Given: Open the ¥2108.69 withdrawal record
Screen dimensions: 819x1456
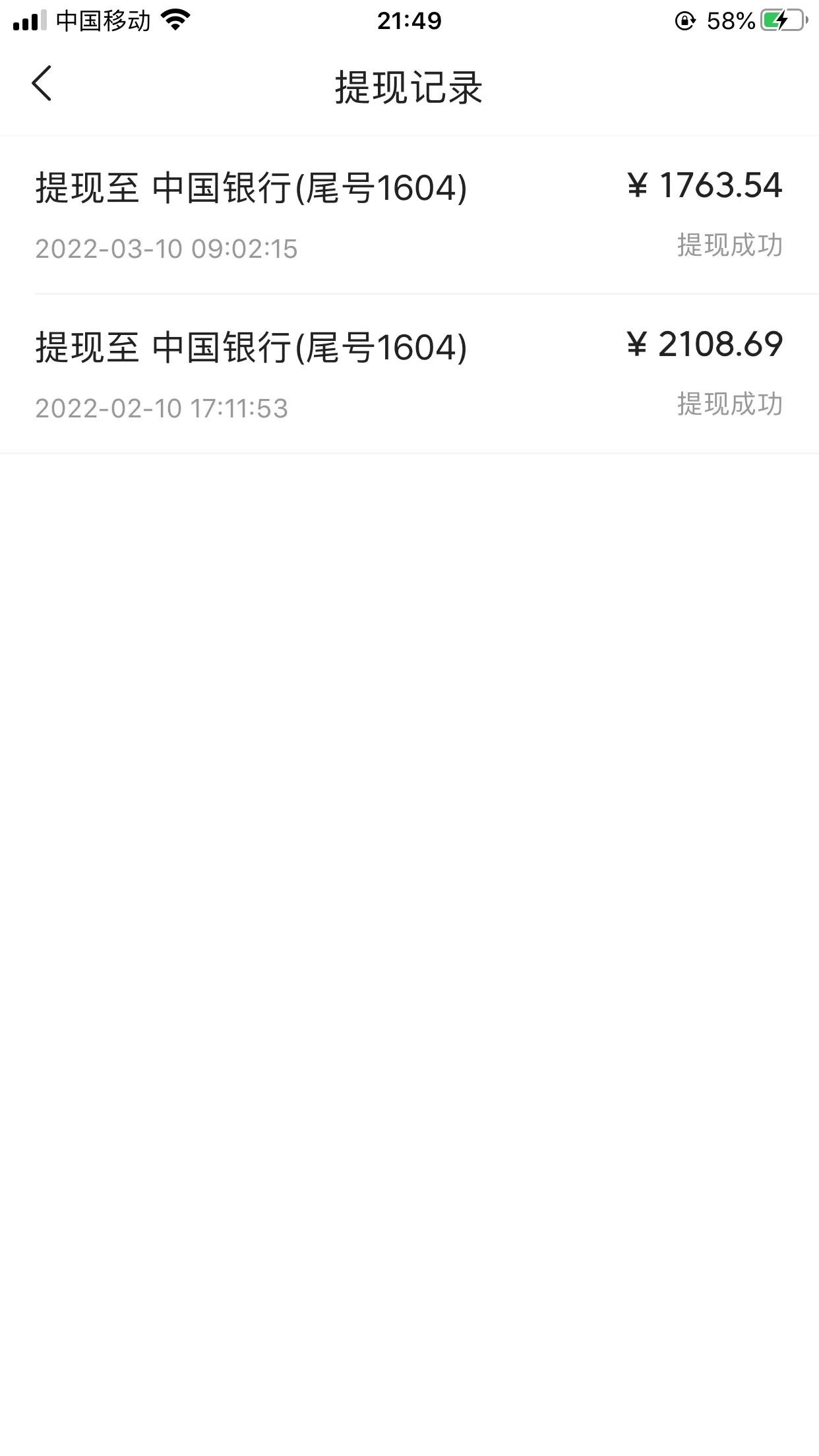Looking at the screenshot, I should click(409, 375).
